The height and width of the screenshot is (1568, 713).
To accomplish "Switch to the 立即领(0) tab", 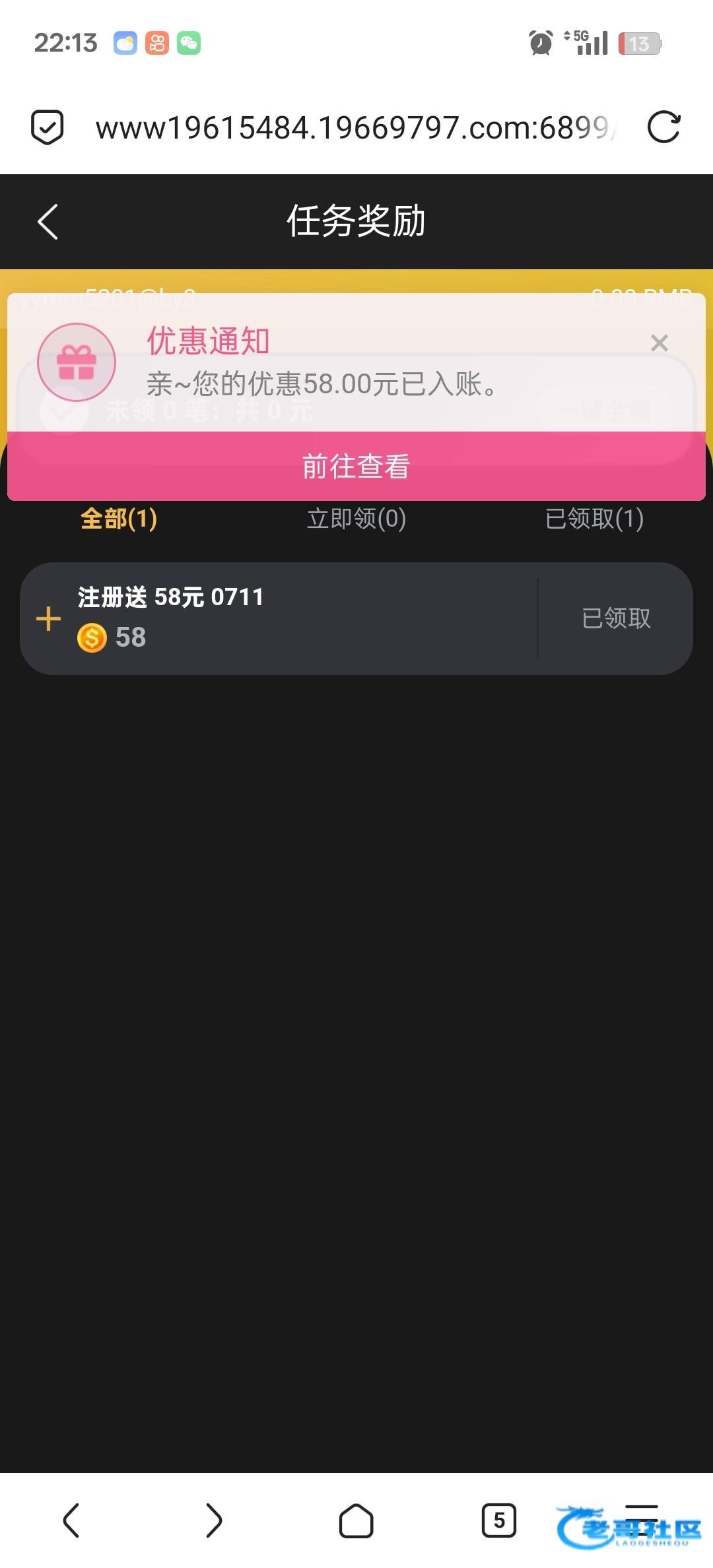I will pyautogui.click(x=356, y=519).
